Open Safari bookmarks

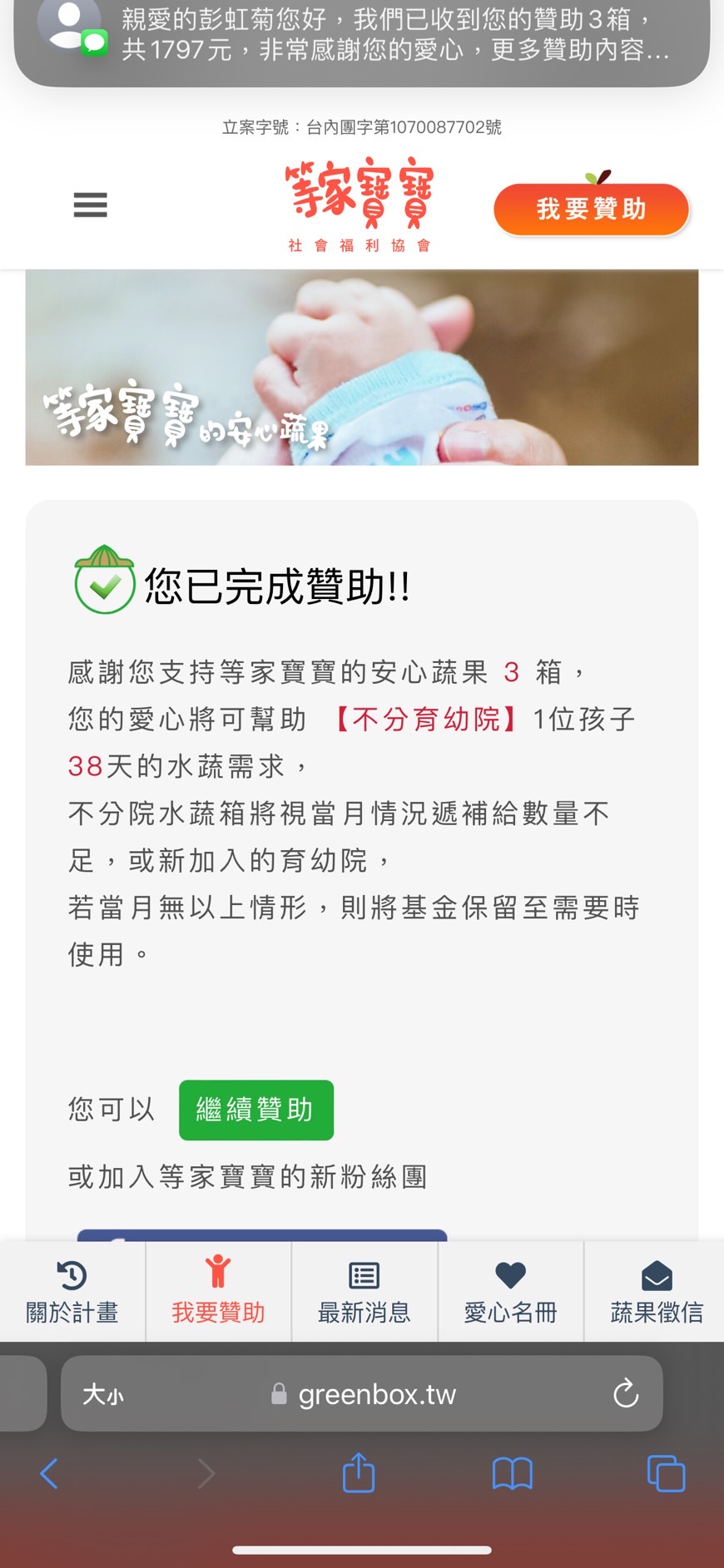(x=512, y=1474)
